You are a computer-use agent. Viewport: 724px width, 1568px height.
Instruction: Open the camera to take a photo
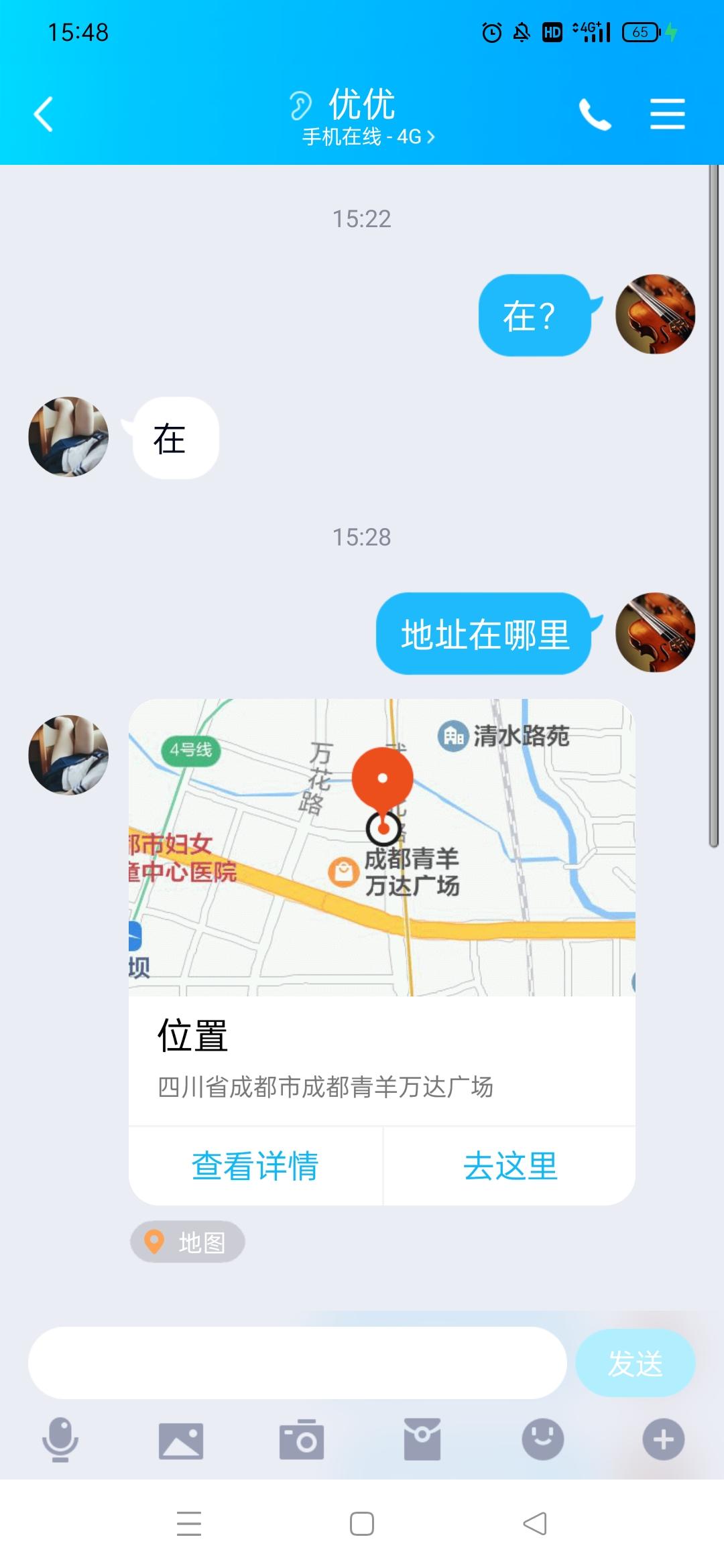pos(302,1440)
